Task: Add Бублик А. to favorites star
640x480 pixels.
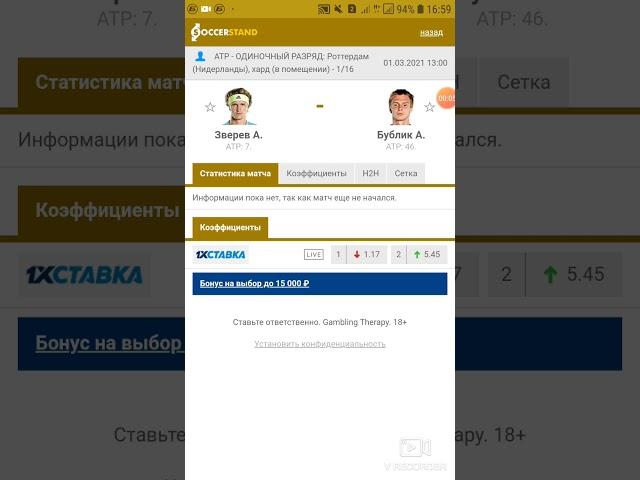Action: coord(429,107)
